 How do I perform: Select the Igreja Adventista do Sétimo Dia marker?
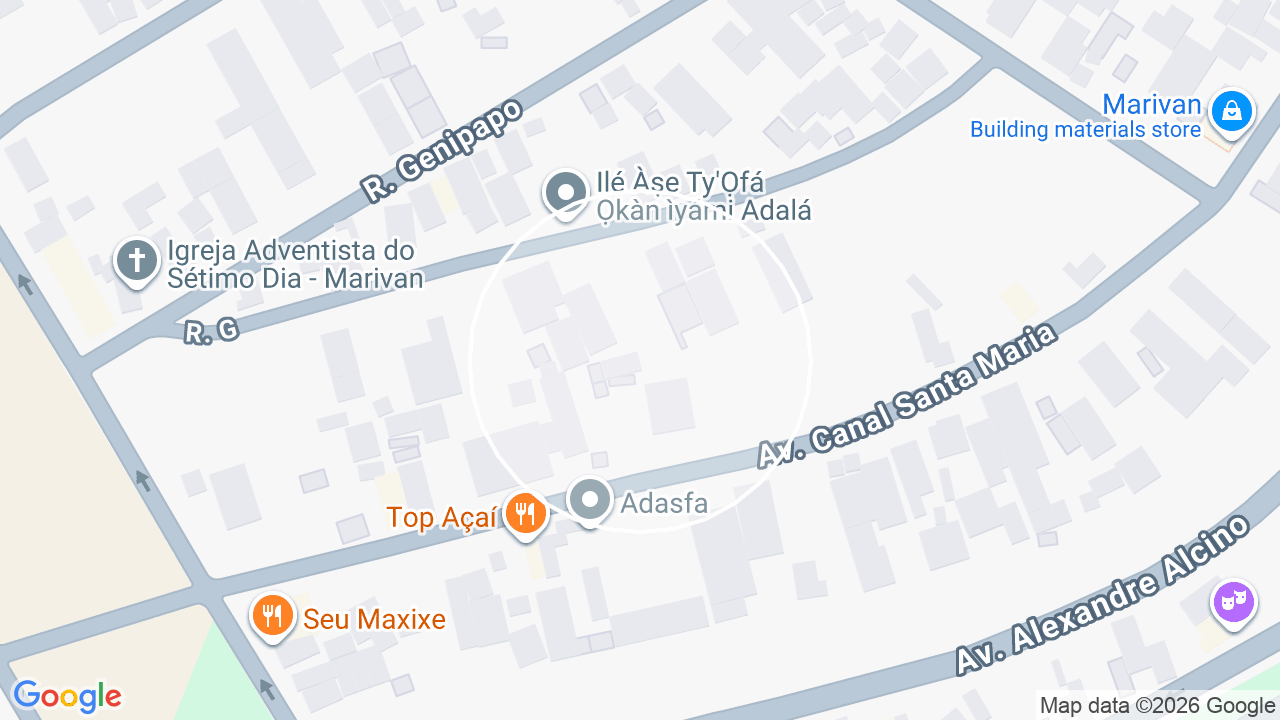[137, 263]
